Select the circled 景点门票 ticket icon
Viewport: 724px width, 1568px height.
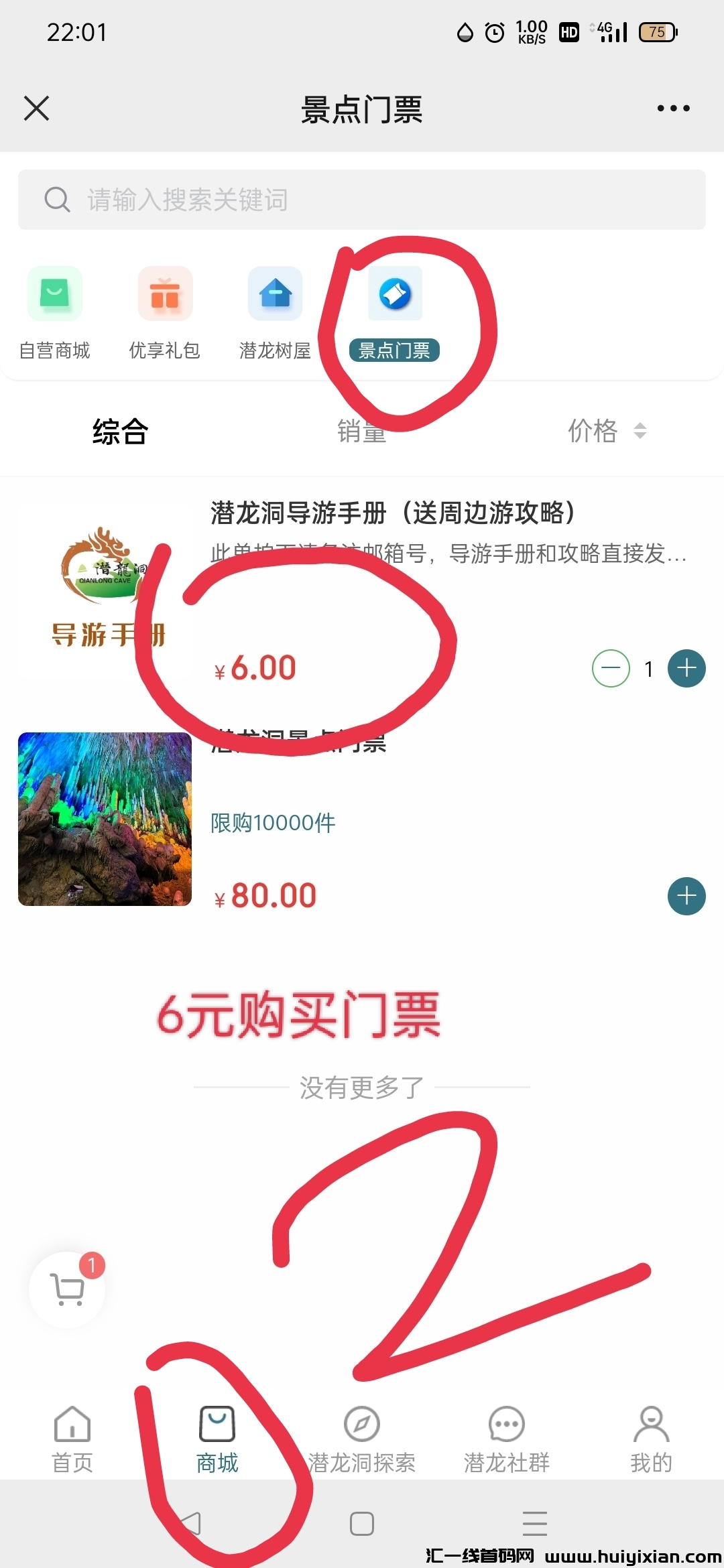[395, 293]
